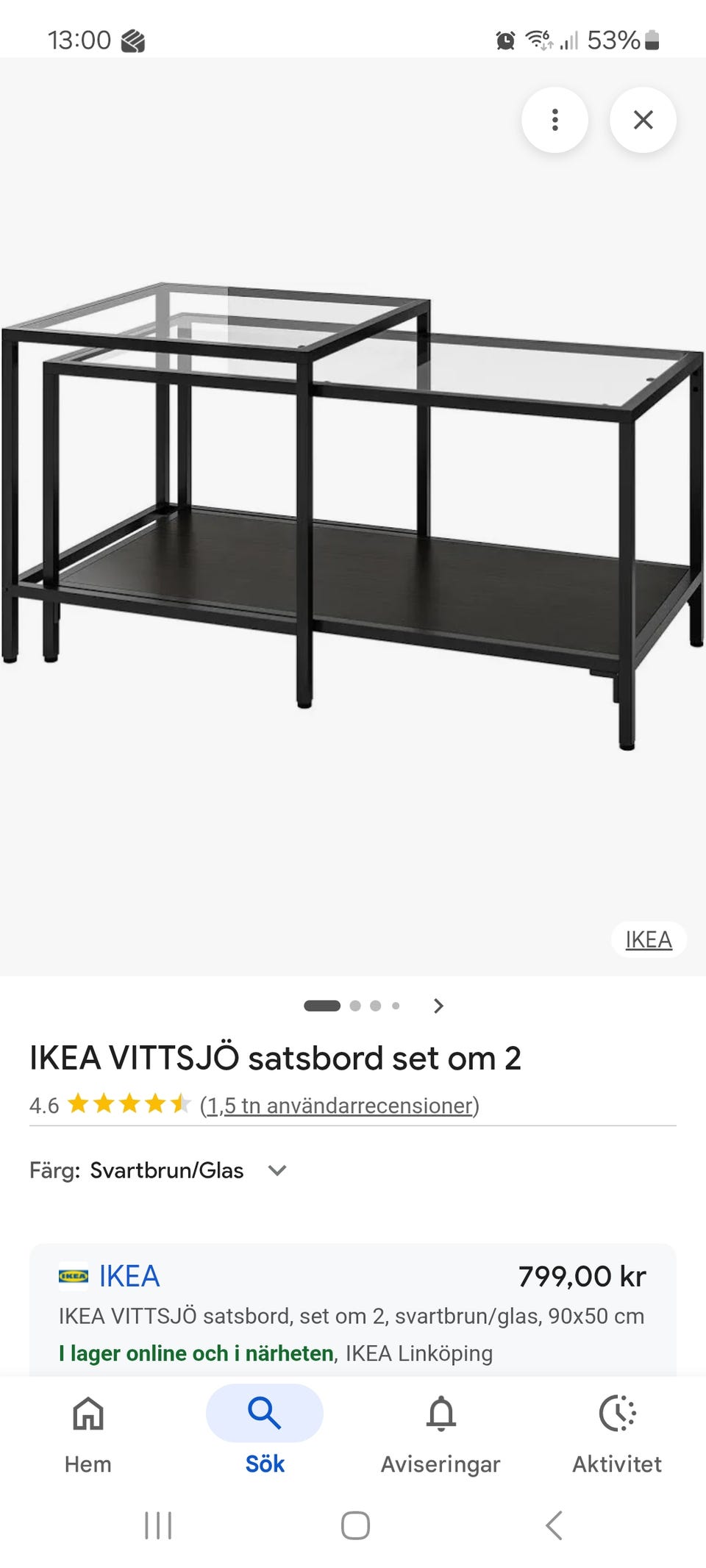The height and width of the screenshot is (1568, 706).
Task: Open the user reviews link
Action: pos(339,1105)
